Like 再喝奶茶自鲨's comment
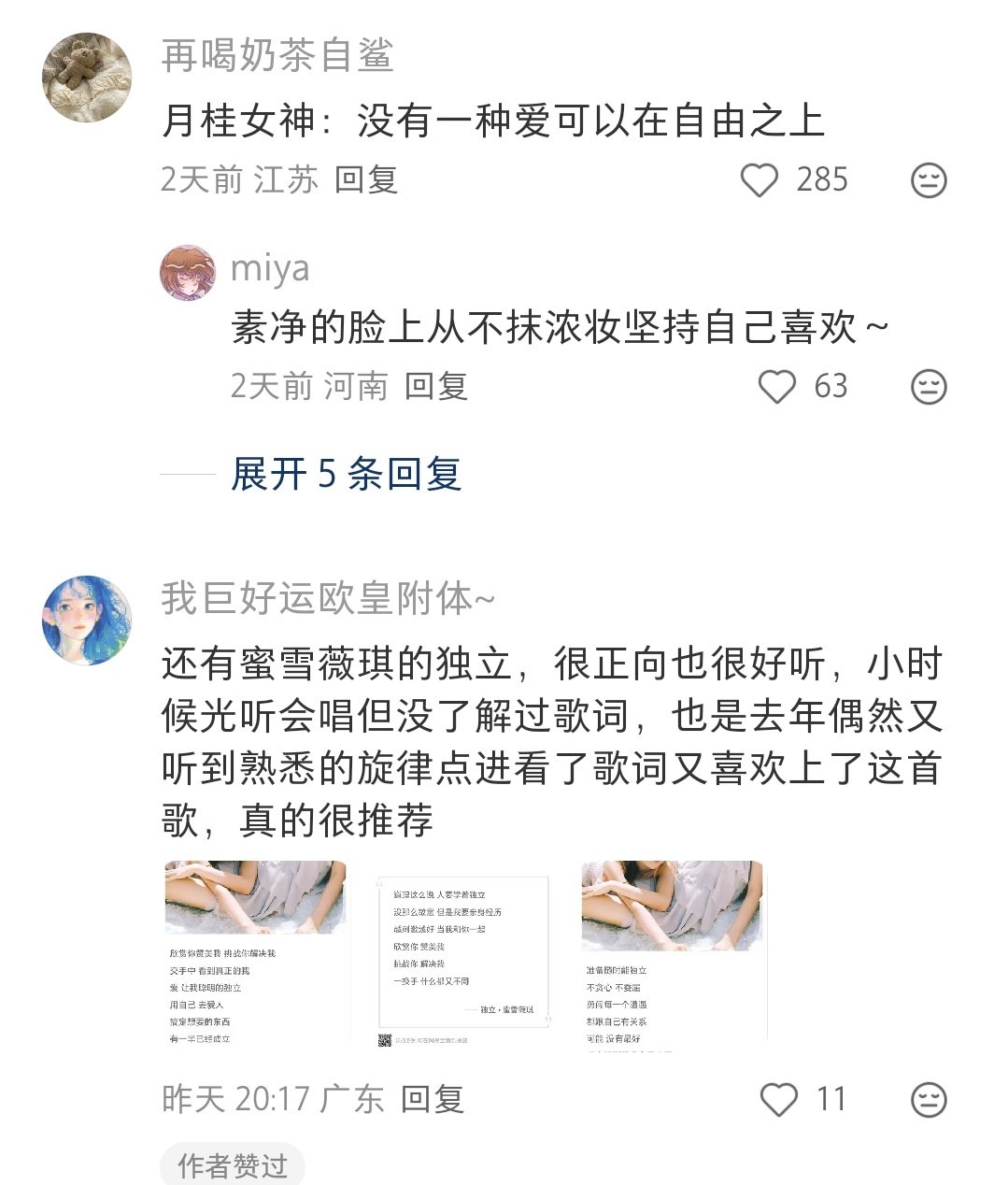Viewport: 1008px width, 1185px height. (x=759, y=180)
